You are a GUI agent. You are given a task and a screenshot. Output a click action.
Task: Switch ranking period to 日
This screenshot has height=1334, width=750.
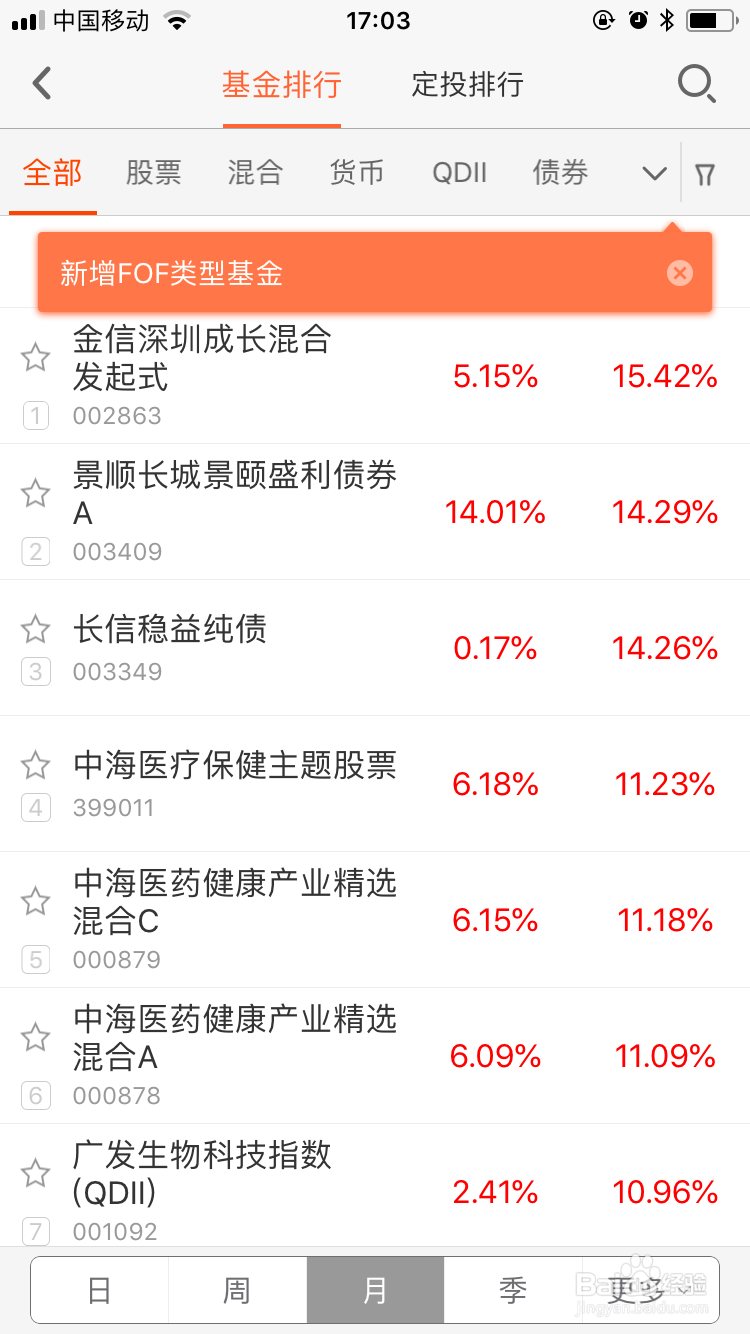(100, 1290)
